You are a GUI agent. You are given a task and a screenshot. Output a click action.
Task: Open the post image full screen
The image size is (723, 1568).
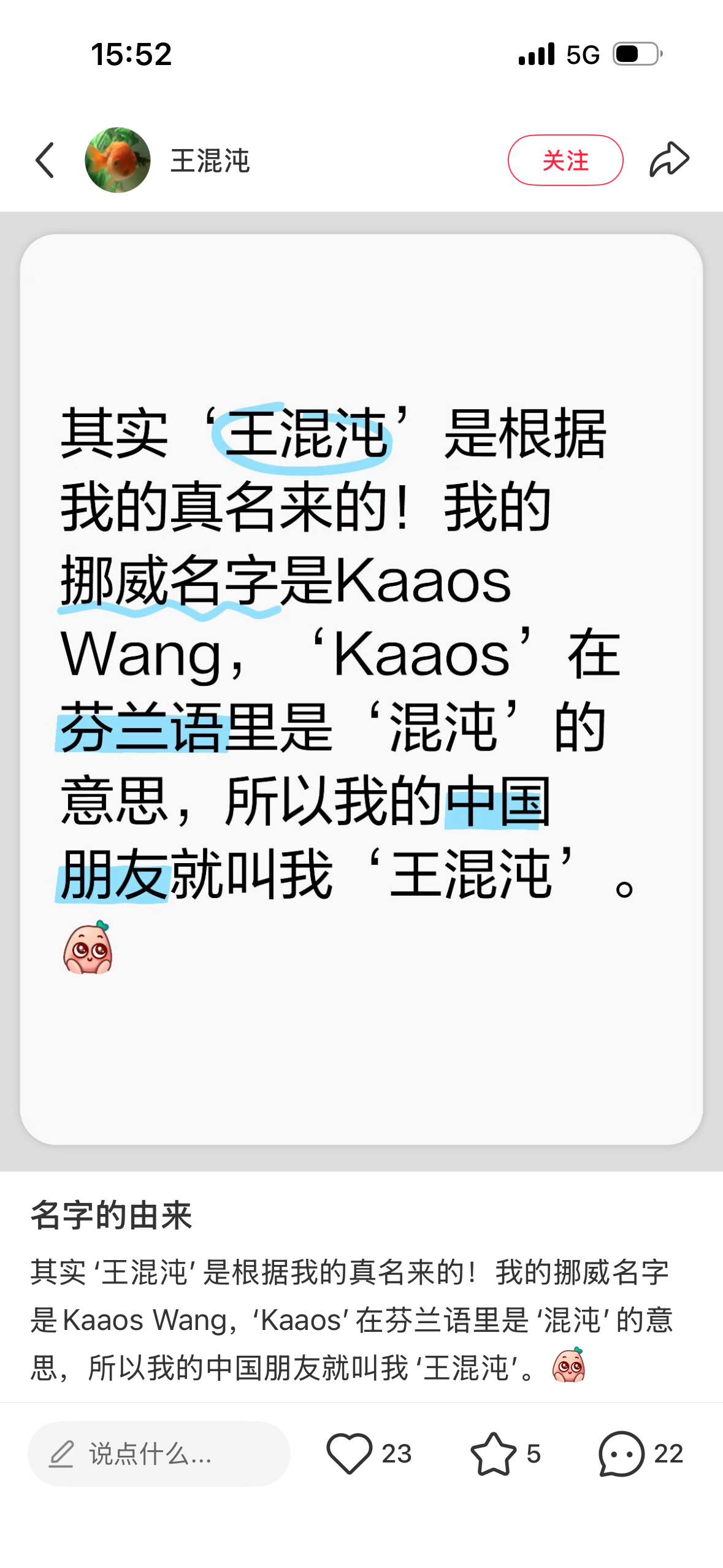click(x=361, y=688)
